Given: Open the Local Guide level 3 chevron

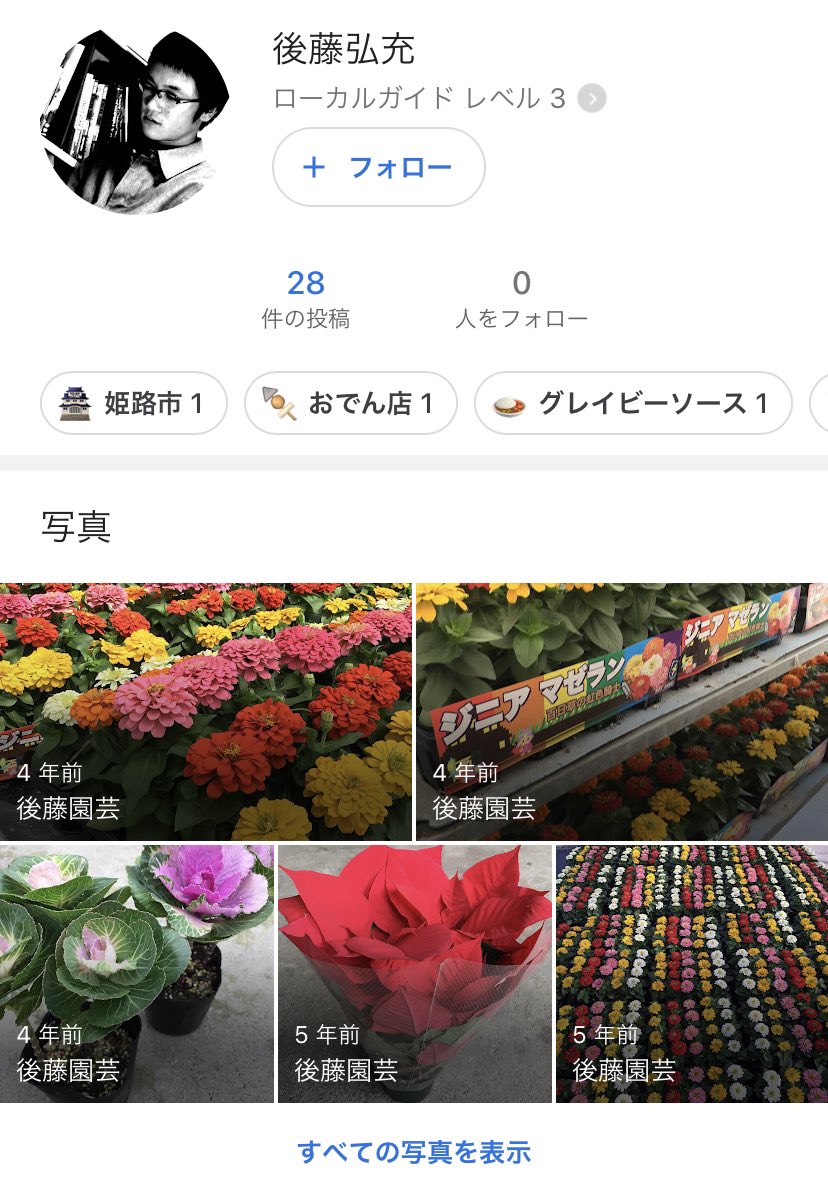Looking at the screenshot, I should click(x=592, y=99).
